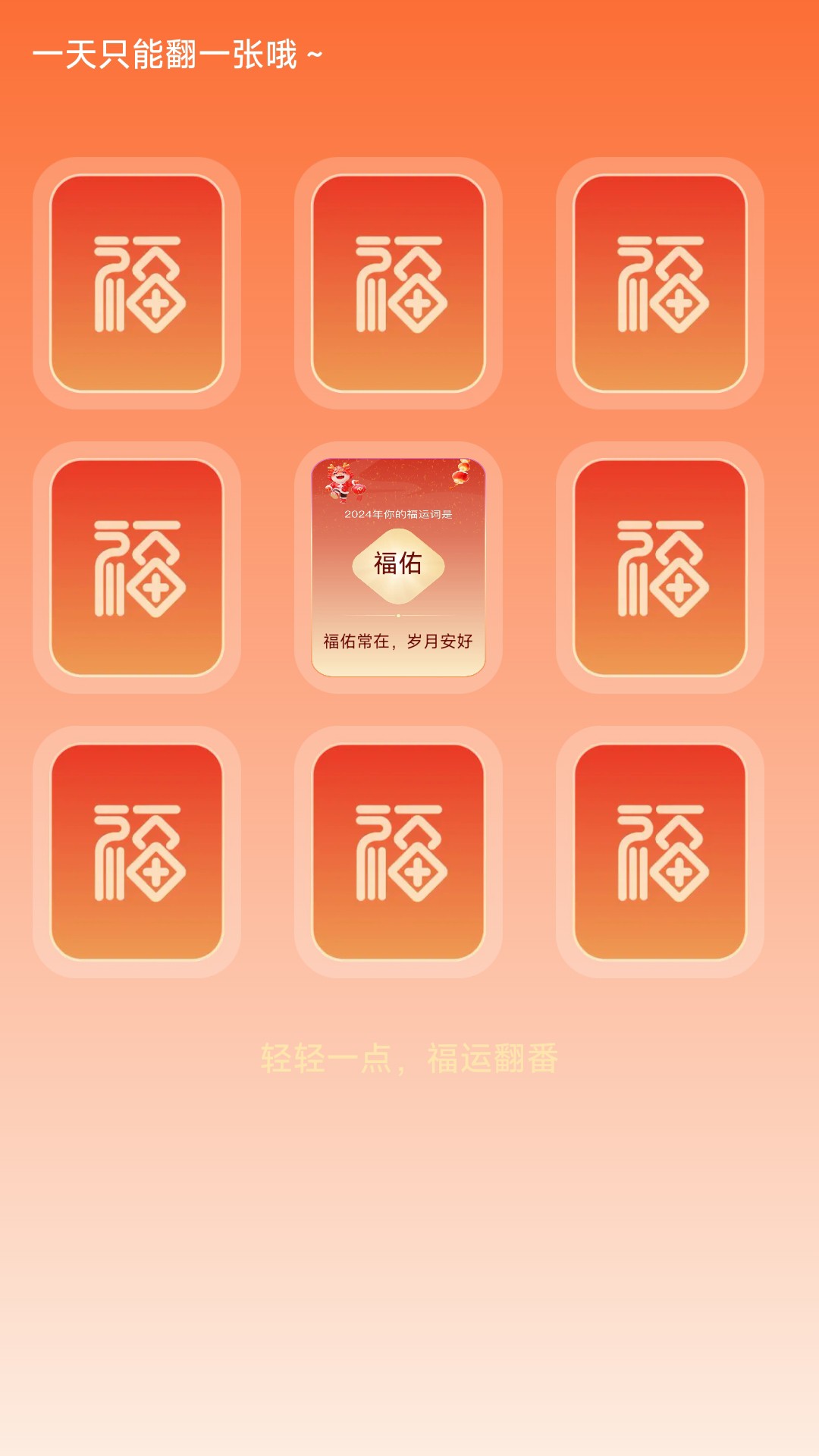The width and height of the screenshot is (819, 1456).
Task: Flip the 福 card directly below 福佑 card
Action: coord(398,852)
